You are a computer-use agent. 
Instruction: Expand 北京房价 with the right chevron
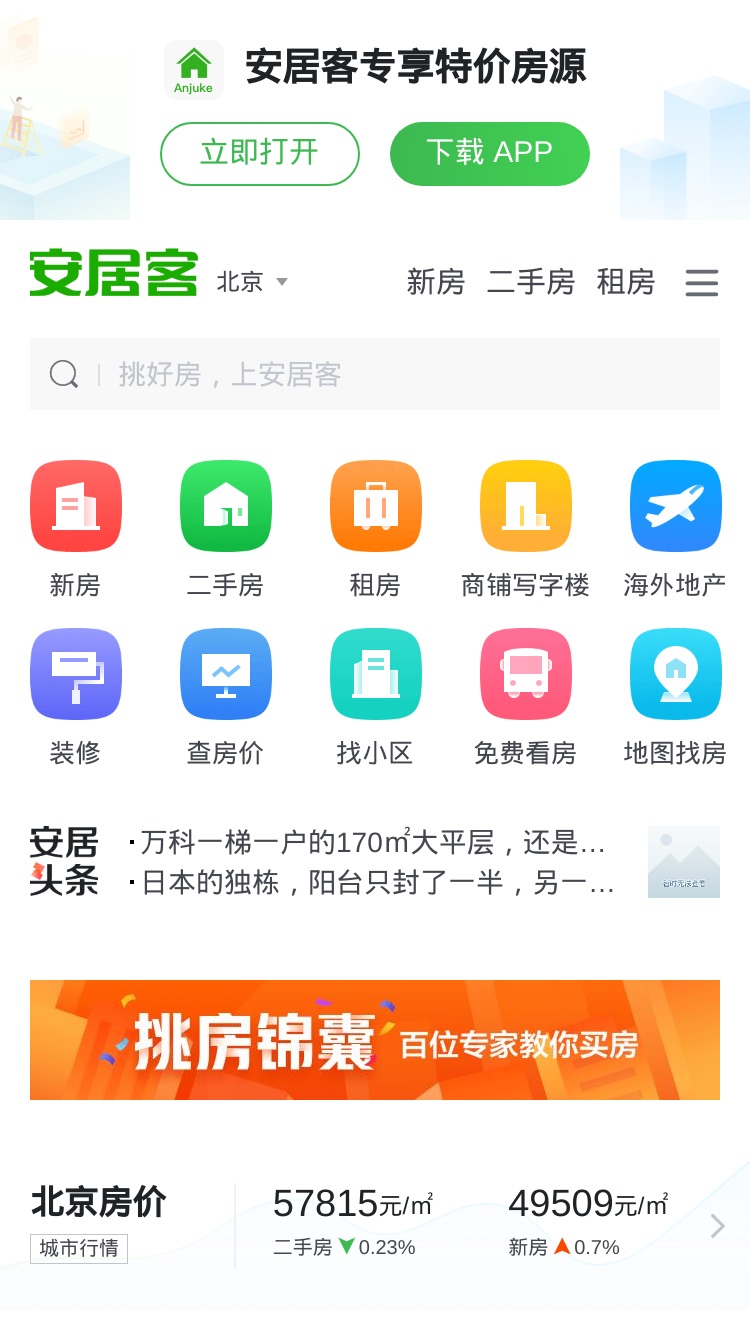tap(717, 1226)
